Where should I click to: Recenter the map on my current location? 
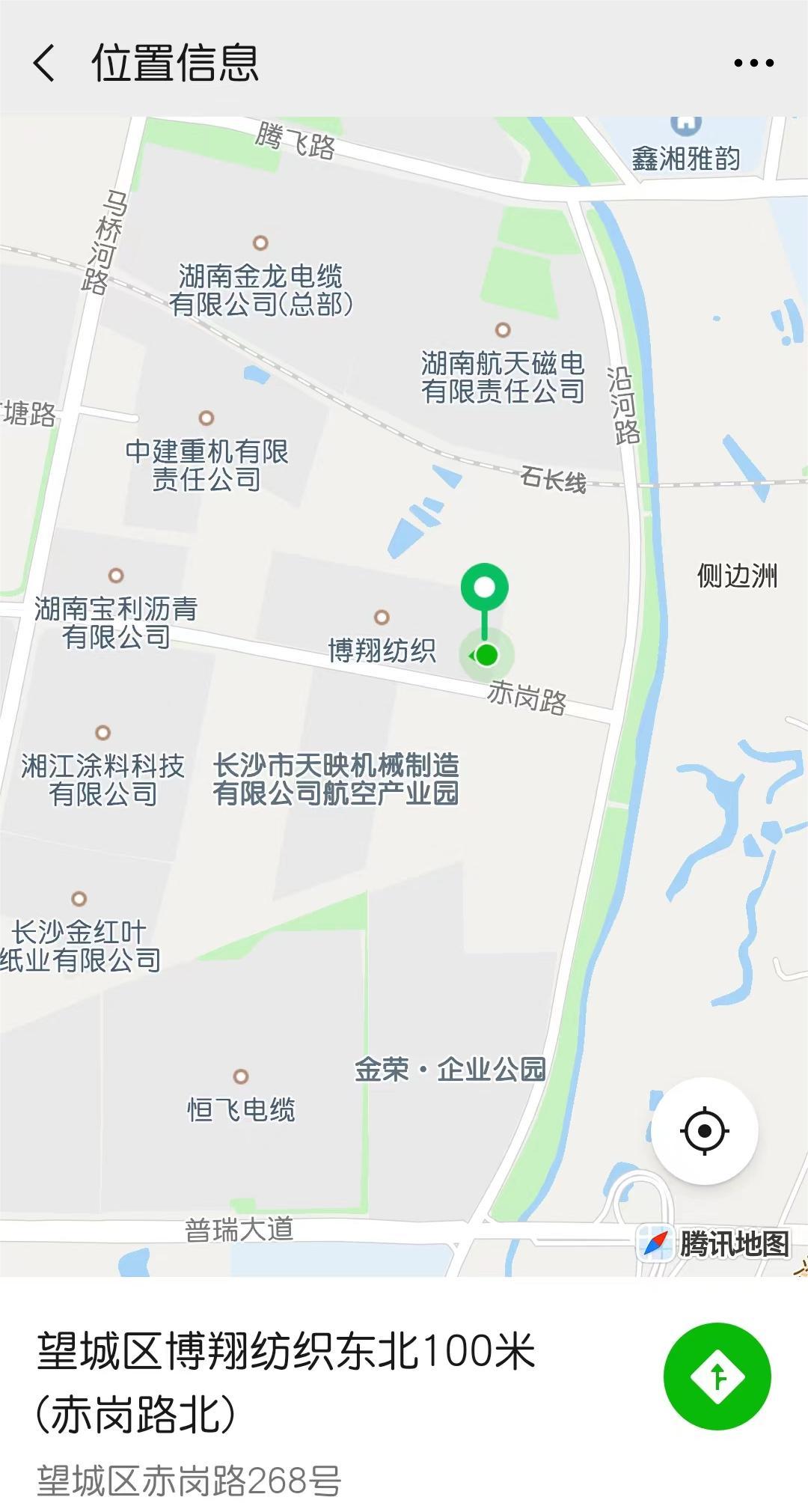(704, 1131)
